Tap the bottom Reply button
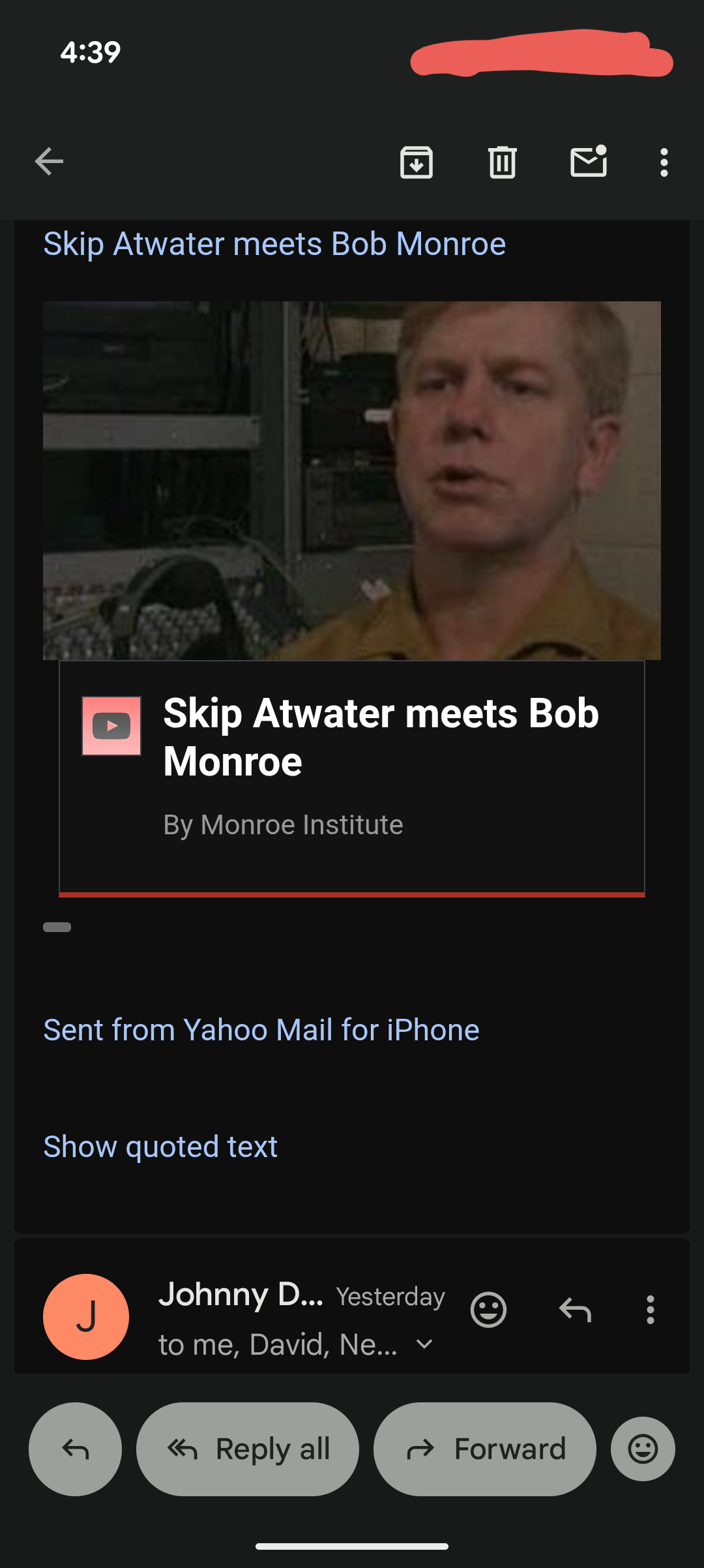 pyautogui.click(x=75, y=1449)
